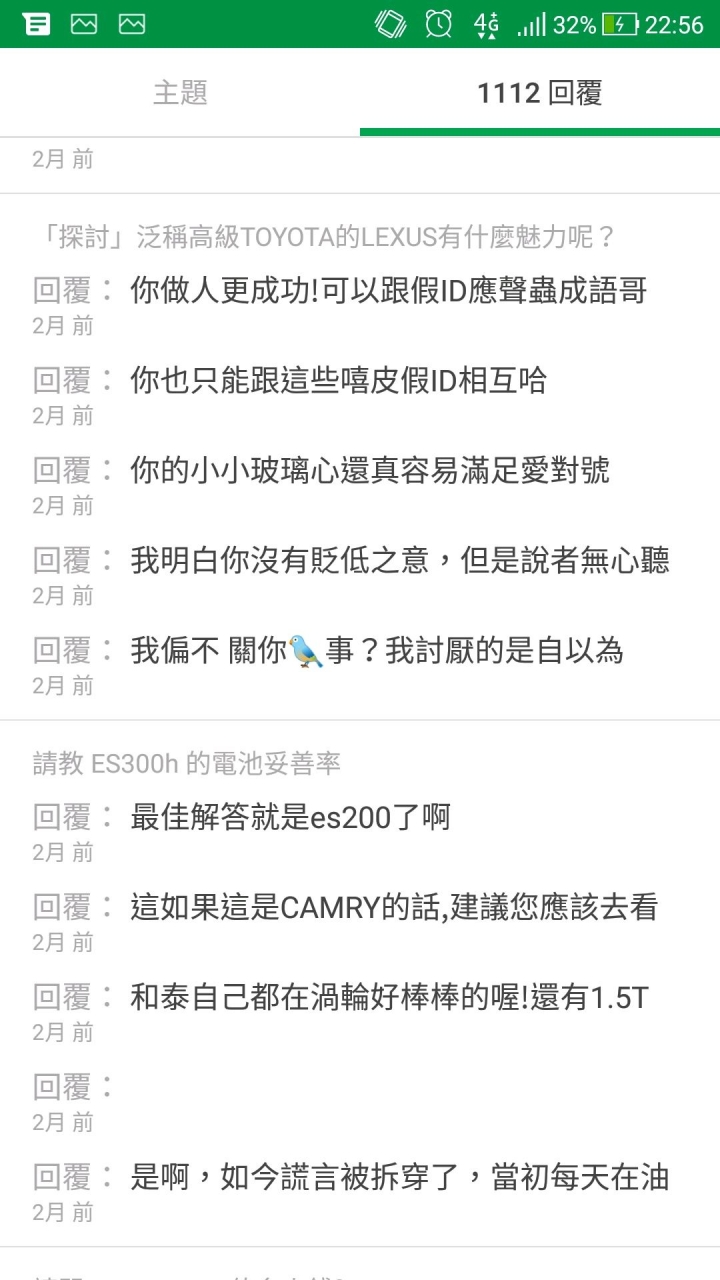Open thread 請教 ES300h 的電池妥善率
720x1280 pixels.
pyautogui.click(x=187, y=764)
